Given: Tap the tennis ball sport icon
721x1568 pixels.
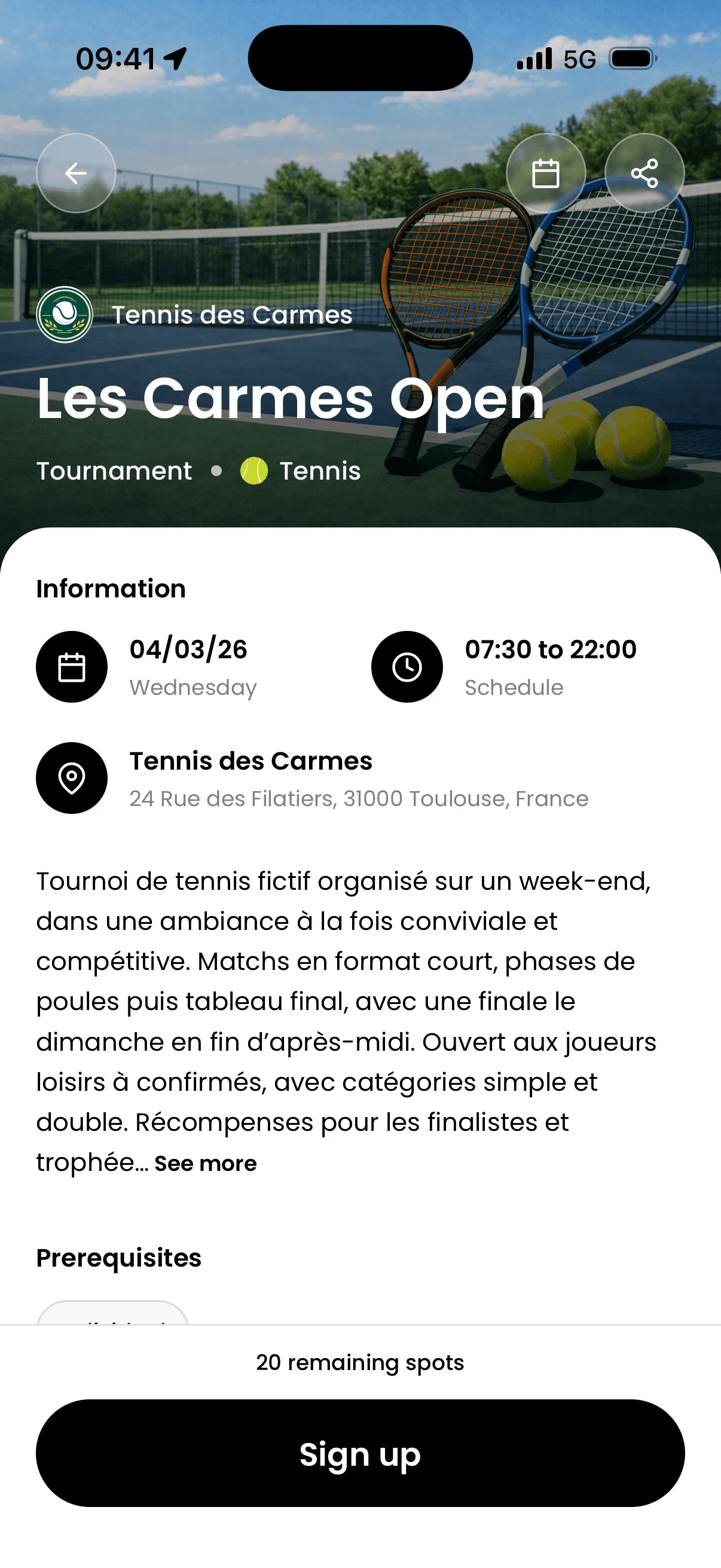Looking at the screenshot, I should pos(253,471).
